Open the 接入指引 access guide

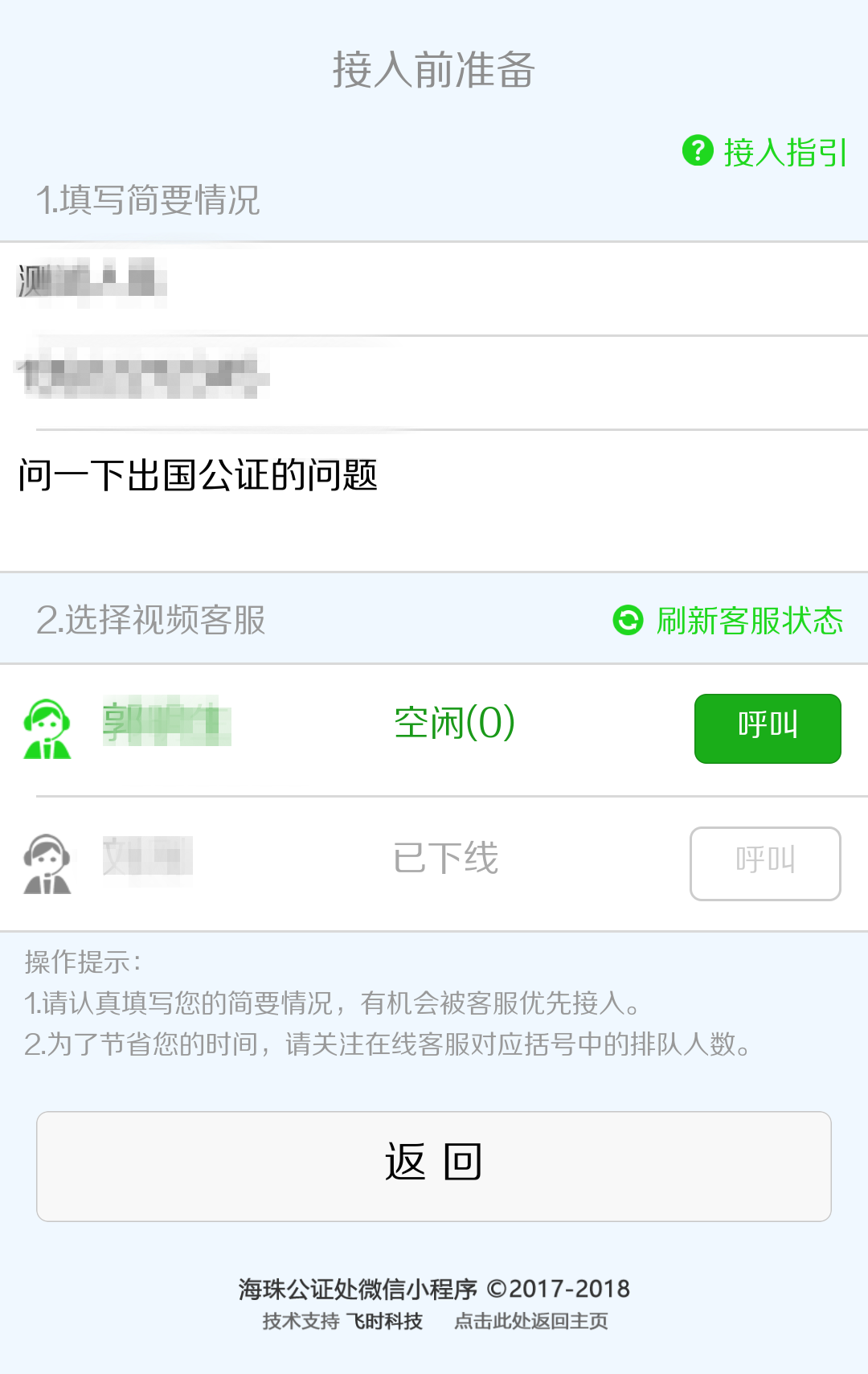click(x=765, y=152)
